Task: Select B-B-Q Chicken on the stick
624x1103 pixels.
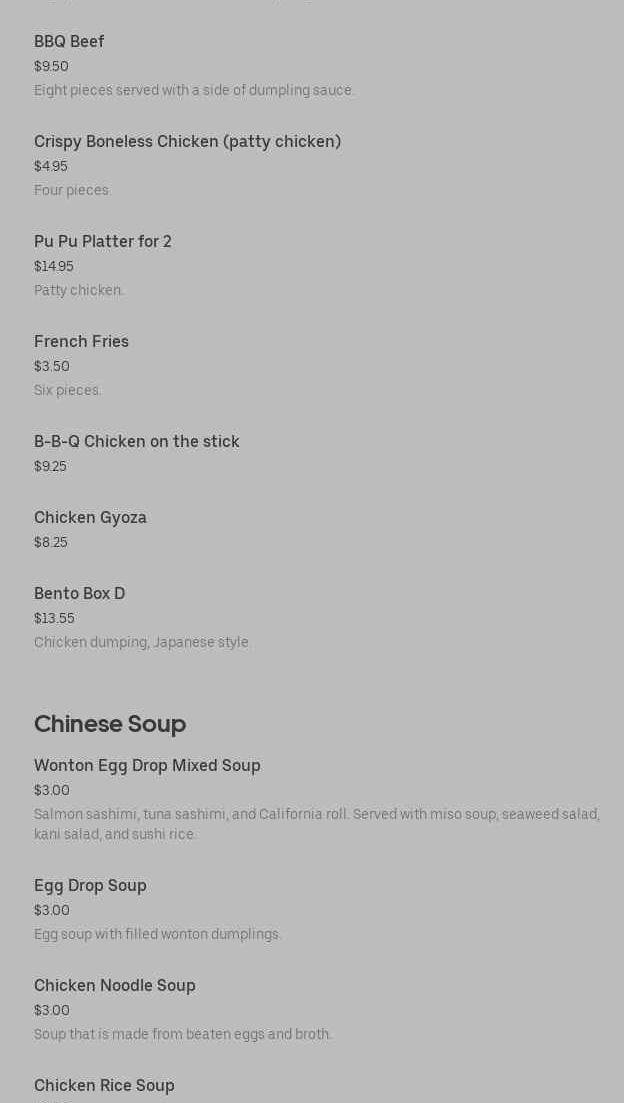Action: coord(137,442)
